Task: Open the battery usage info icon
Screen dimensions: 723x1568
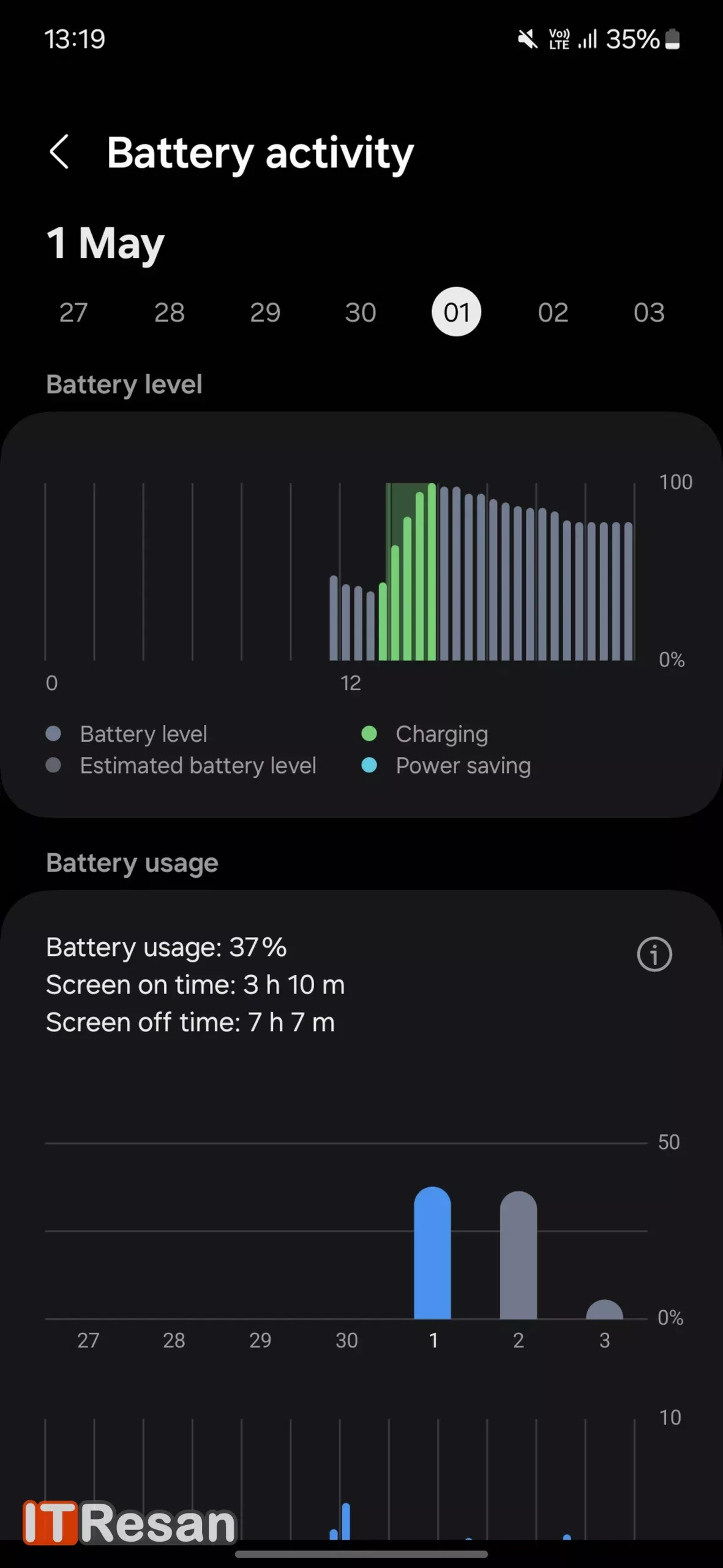Action: click(654, 954)
